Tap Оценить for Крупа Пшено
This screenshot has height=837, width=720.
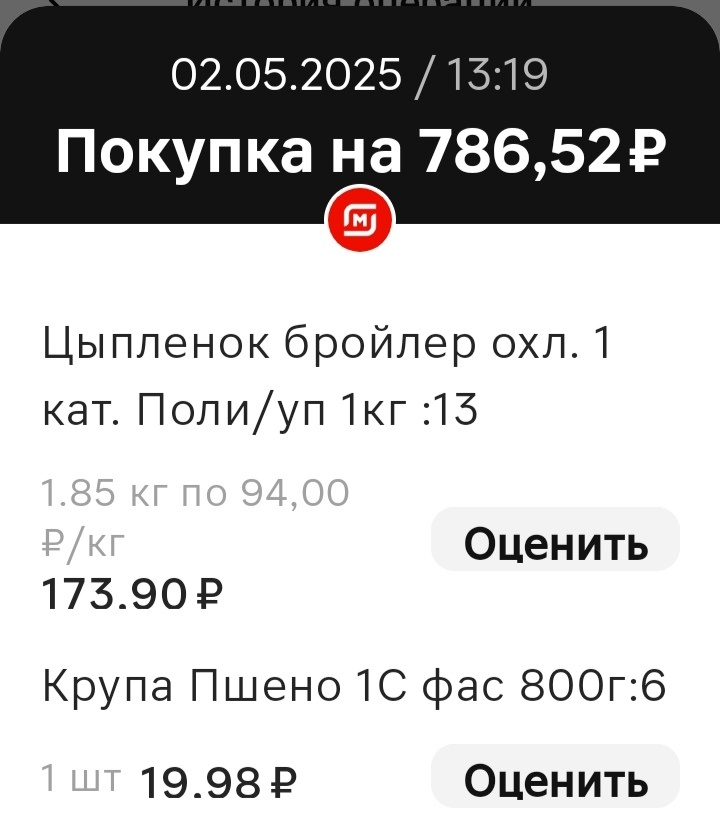[x=555, y=776]
